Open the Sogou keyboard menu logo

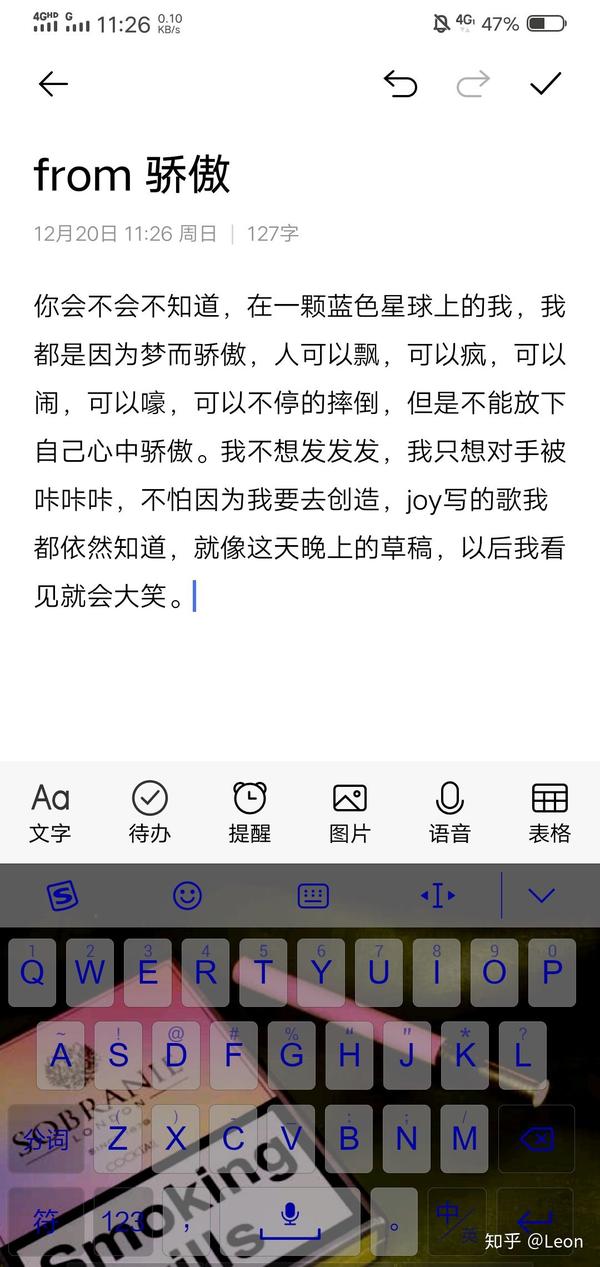tap(63, 895)
